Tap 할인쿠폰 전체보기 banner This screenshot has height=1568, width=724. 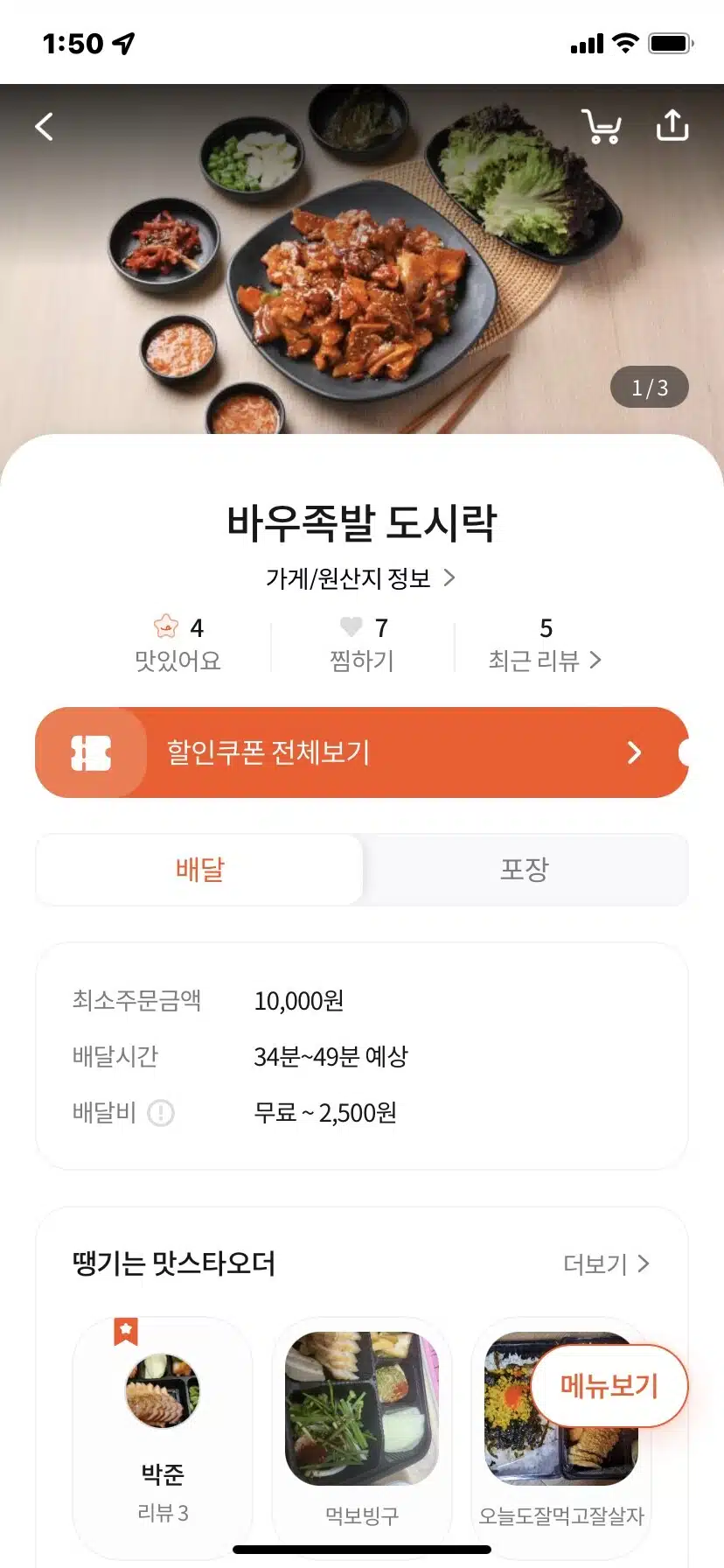point(361,752)
